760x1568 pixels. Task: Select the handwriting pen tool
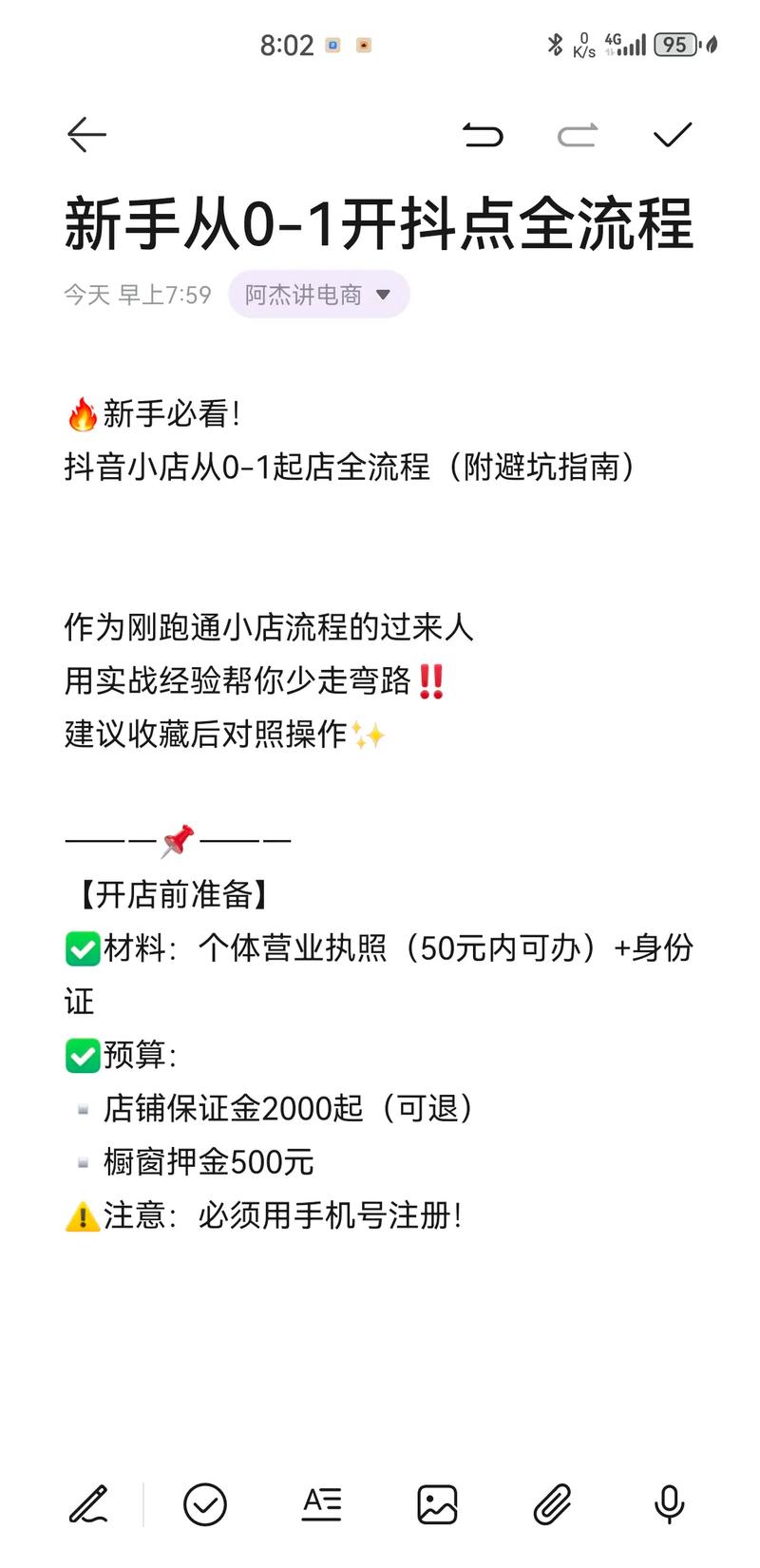86,1504
